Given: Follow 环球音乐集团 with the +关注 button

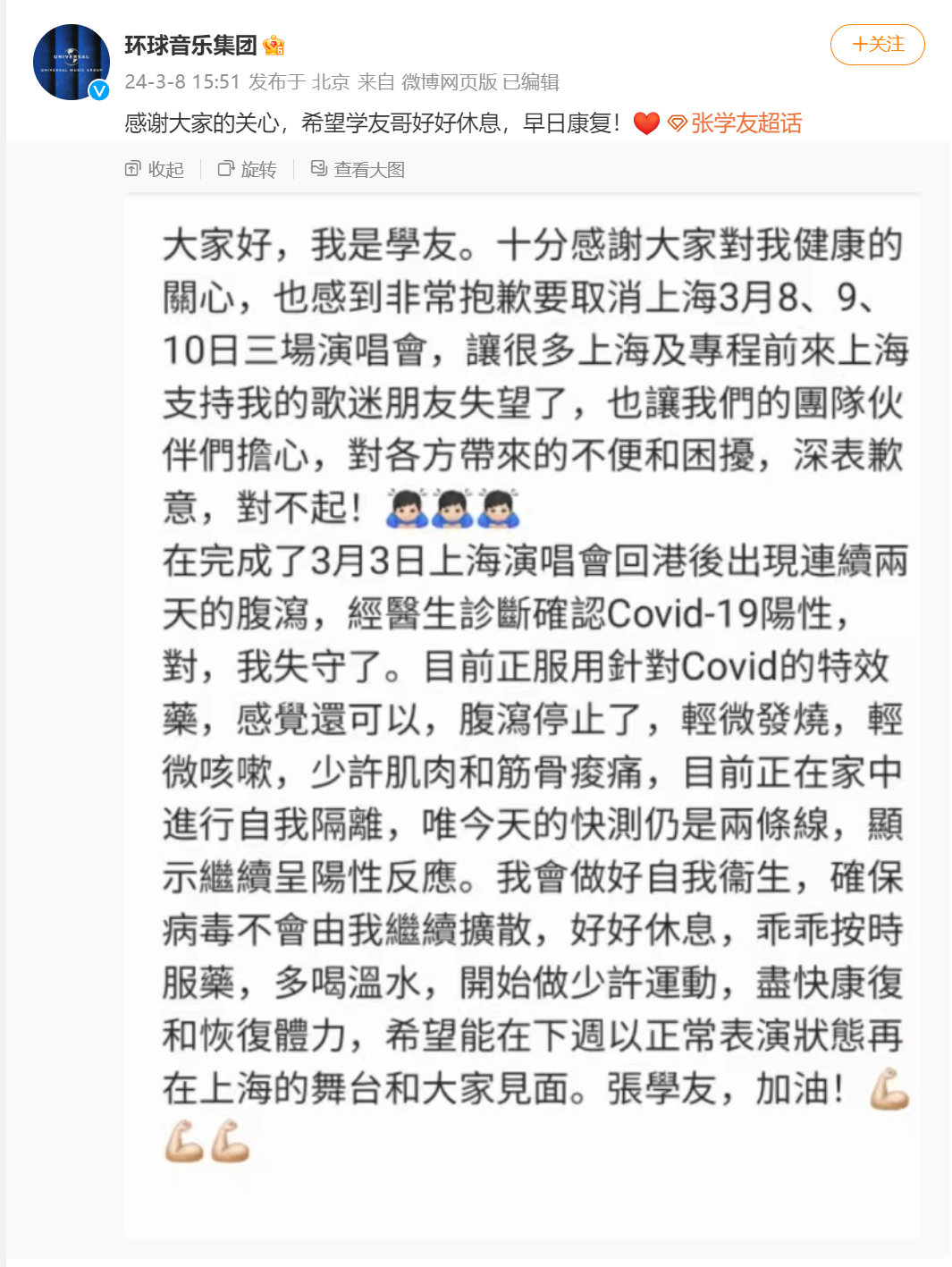Looking at the screenshot, I should coord(877,45).
